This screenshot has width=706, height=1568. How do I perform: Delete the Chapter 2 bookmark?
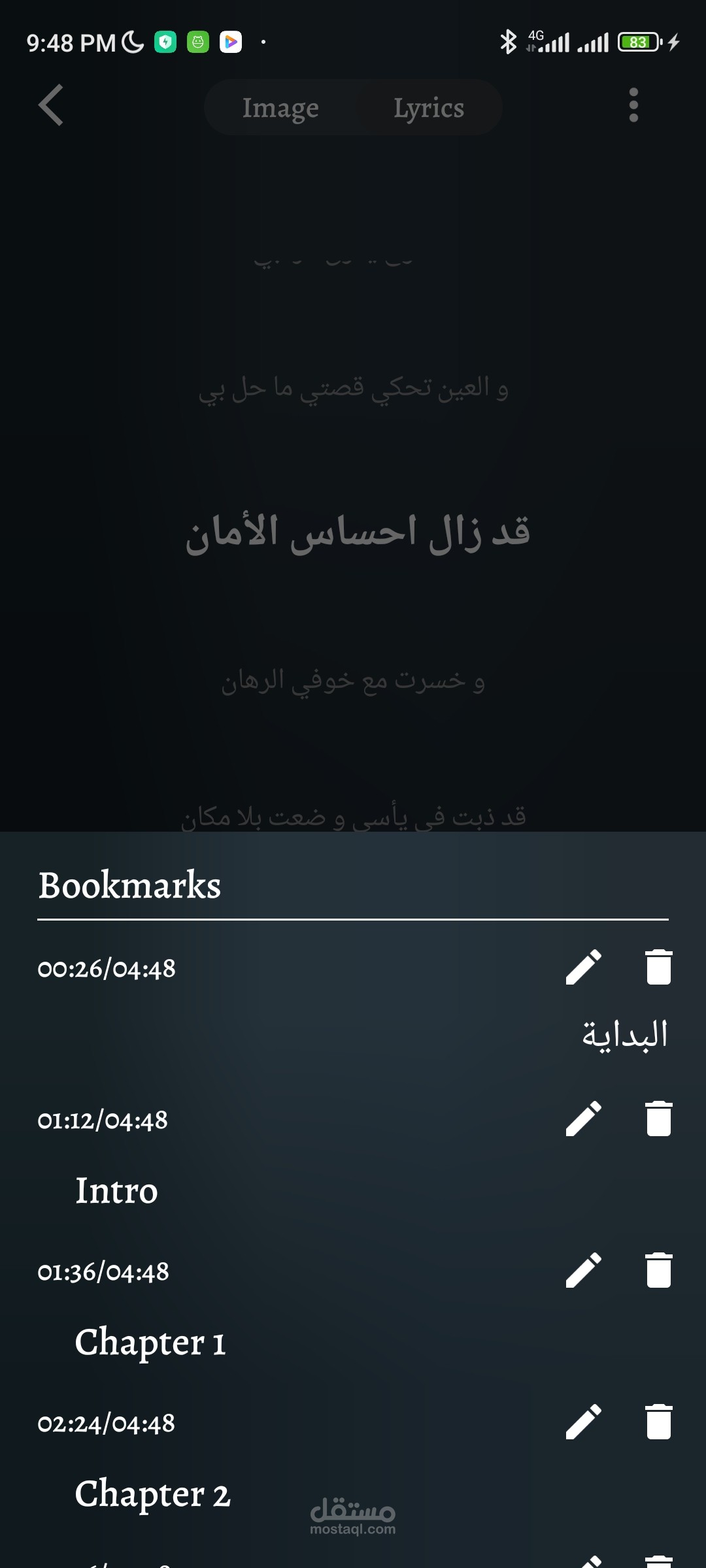pyautogui.click(x=659, y=1422)
